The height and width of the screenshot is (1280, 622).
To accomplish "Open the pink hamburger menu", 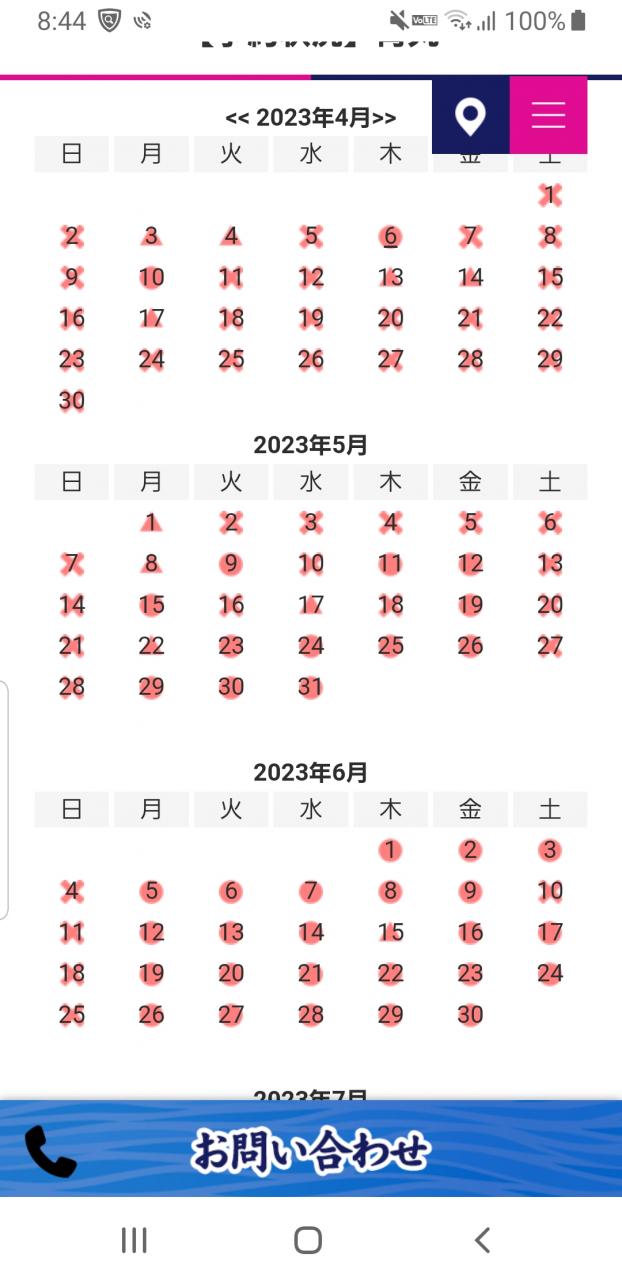I will click(548, 116).
